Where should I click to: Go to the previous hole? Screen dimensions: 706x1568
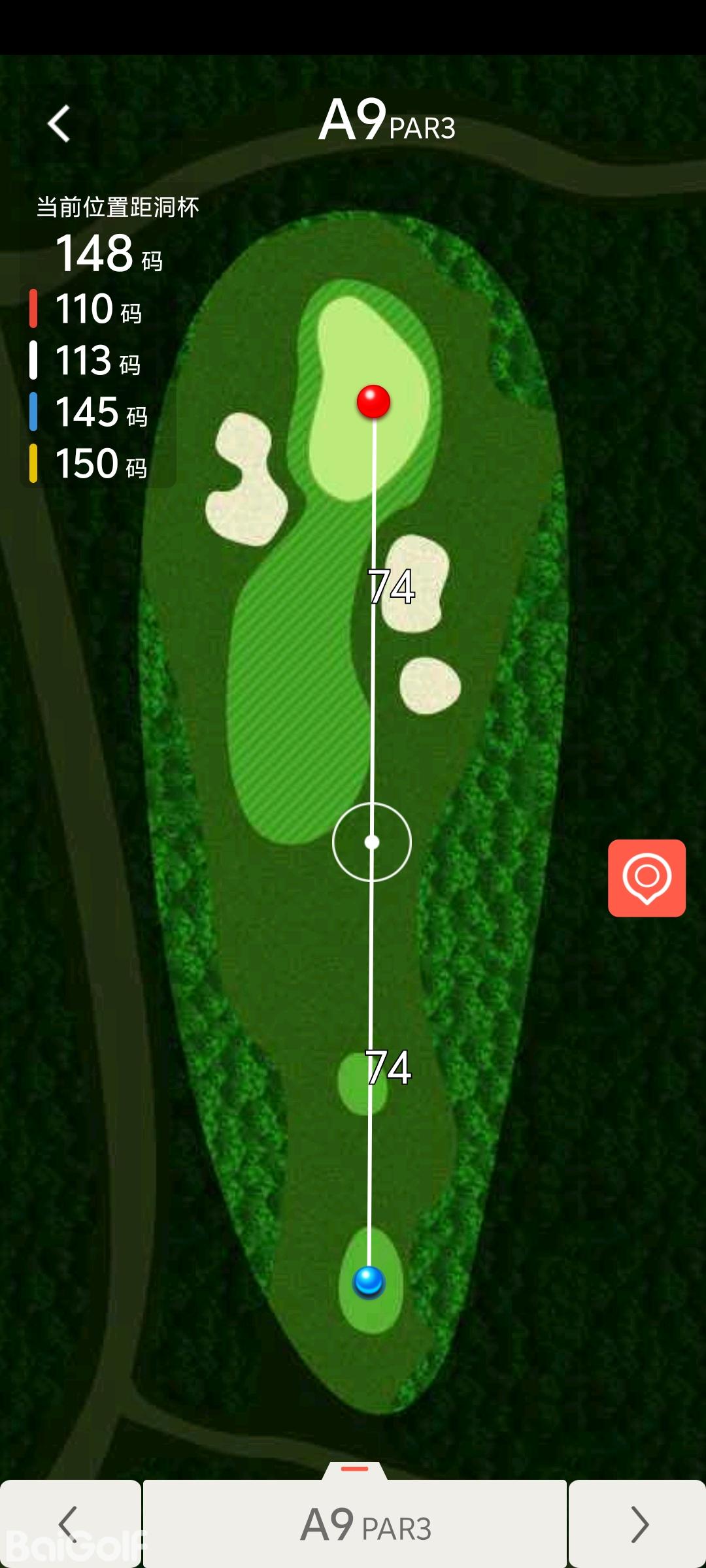[69, 1524]
